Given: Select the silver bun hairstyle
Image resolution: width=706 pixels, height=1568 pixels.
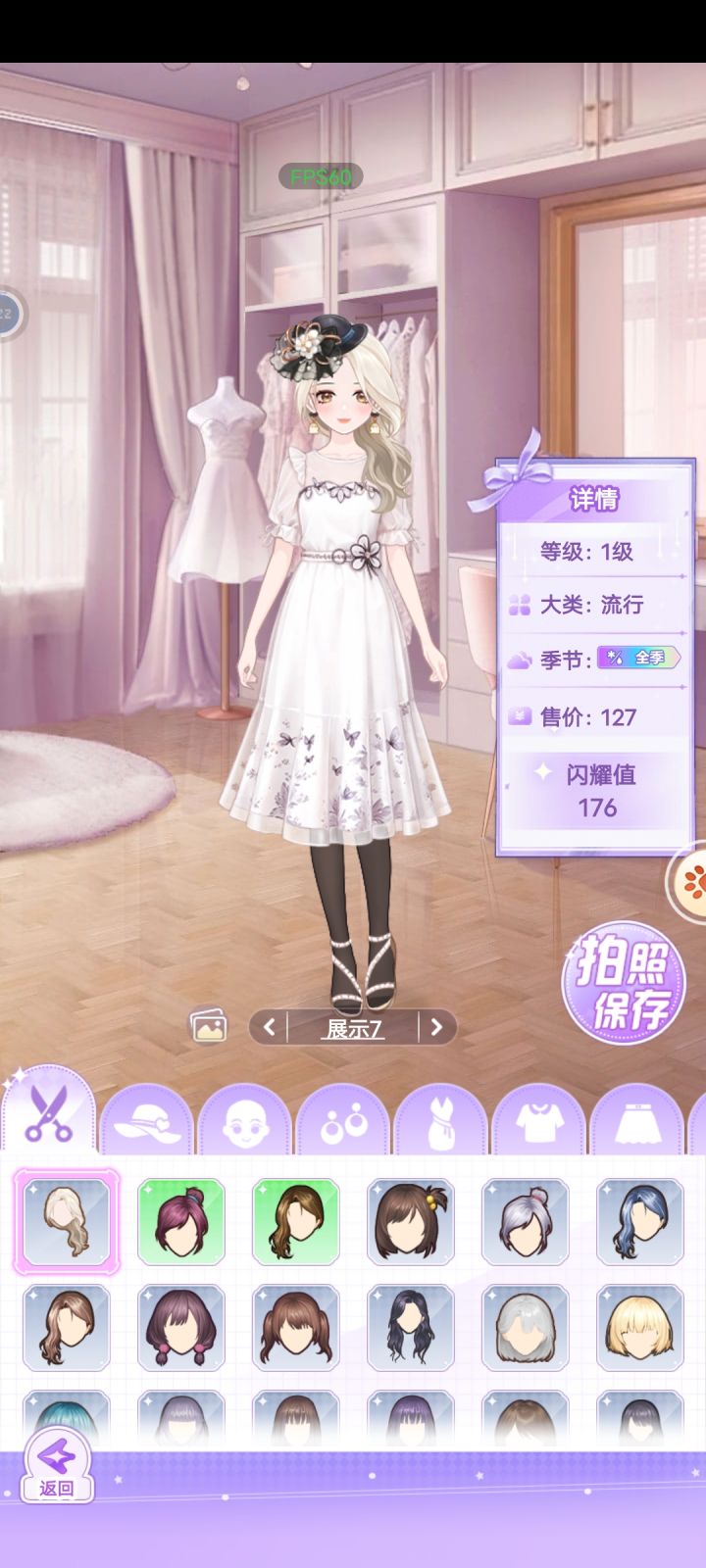Looking at the screenshot, I should coord(526,1220).
